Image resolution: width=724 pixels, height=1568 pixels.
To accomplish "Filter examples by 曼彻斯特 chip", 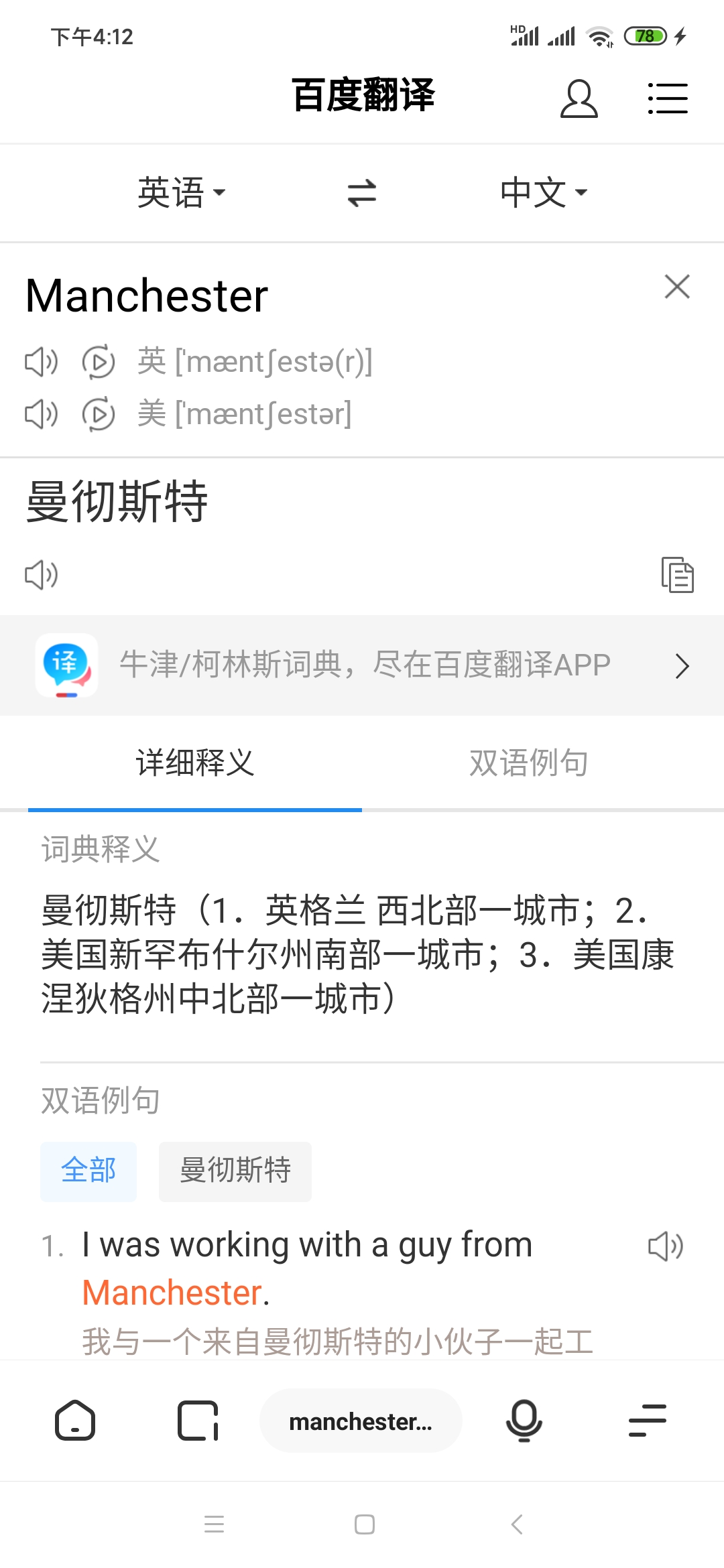I will [235, 1171].
